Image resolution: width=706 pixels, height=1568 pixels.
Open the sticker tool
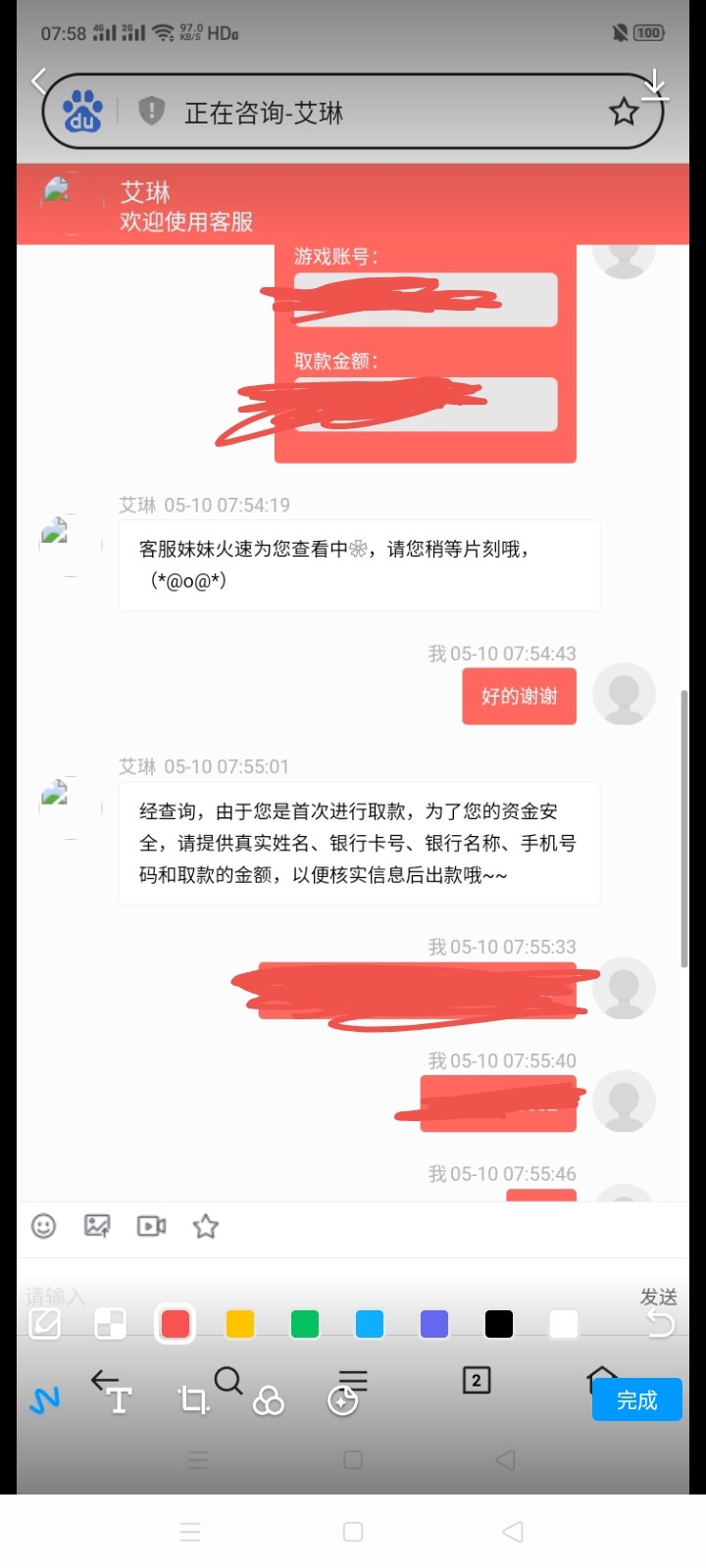(342, 1401)
